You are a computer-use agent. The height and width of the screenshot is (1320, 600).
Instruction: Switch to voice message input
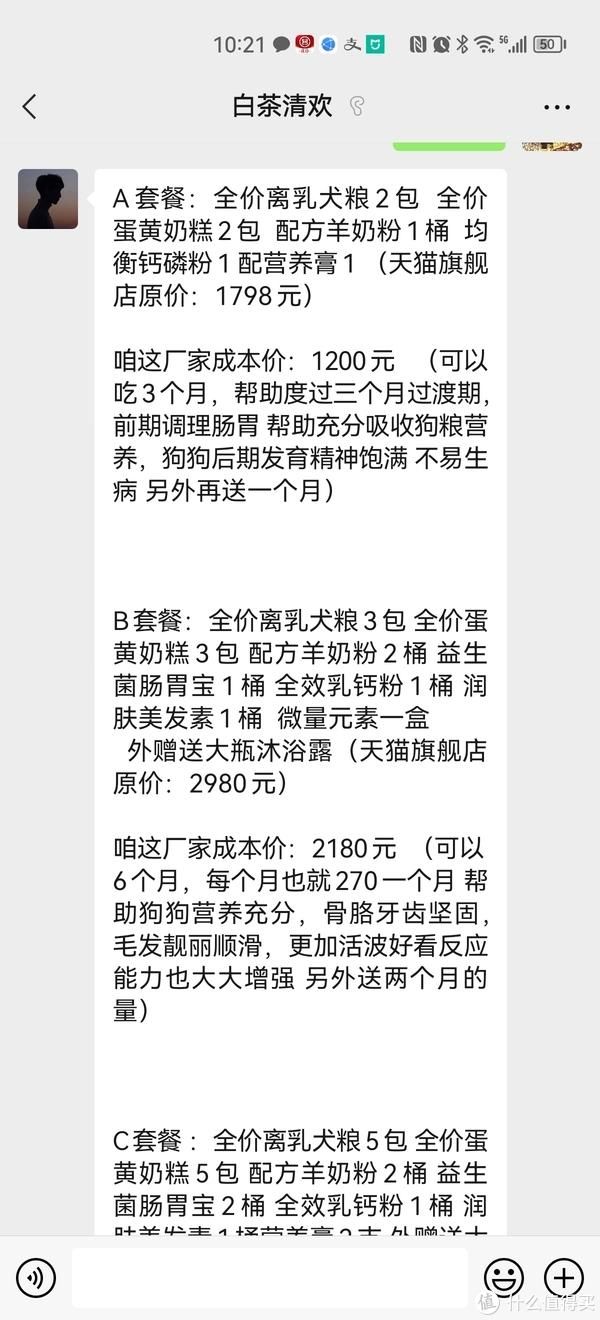[37, 1277]
